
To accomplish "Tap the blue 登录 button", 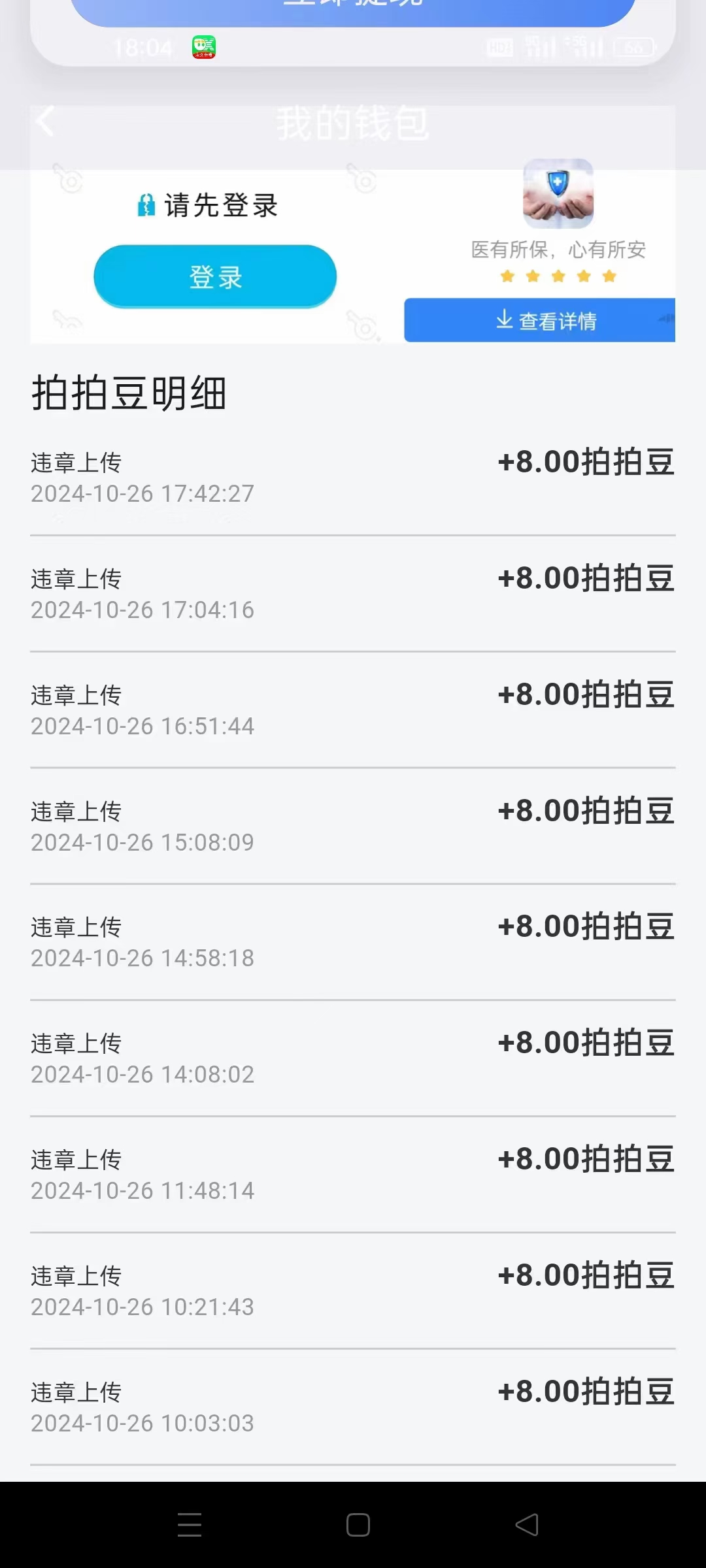I will (215, 276).
